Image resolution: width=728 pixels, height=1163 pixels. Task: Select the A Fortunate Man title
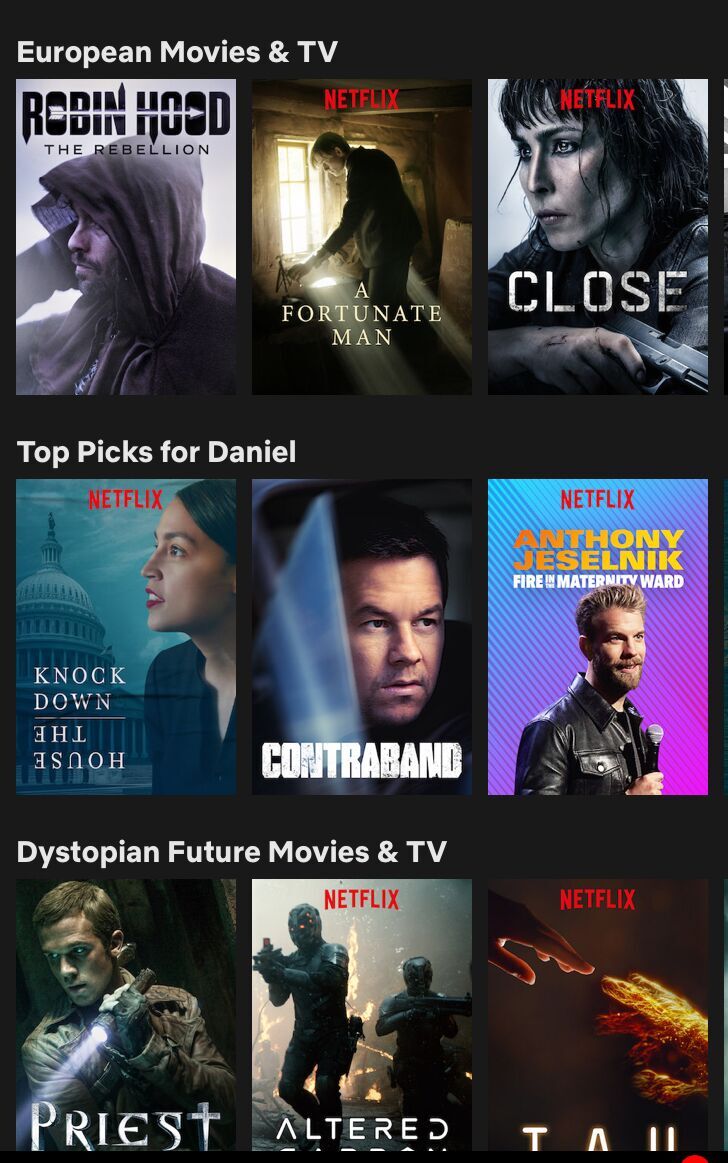[x=362, y=237]
